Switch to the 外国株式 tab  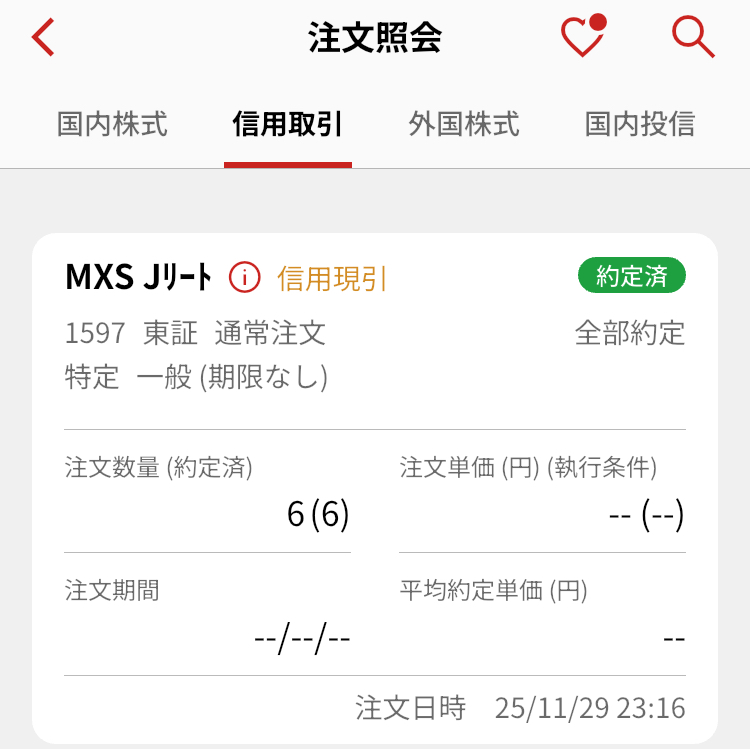pos(464,124)
